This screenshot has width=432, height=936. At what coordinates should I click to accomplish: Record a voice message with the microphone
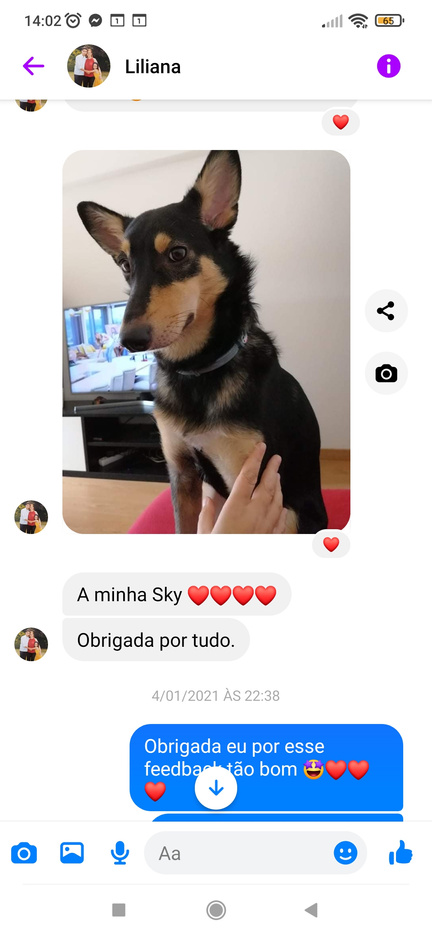pyautogui.click(x=120, y=853)
